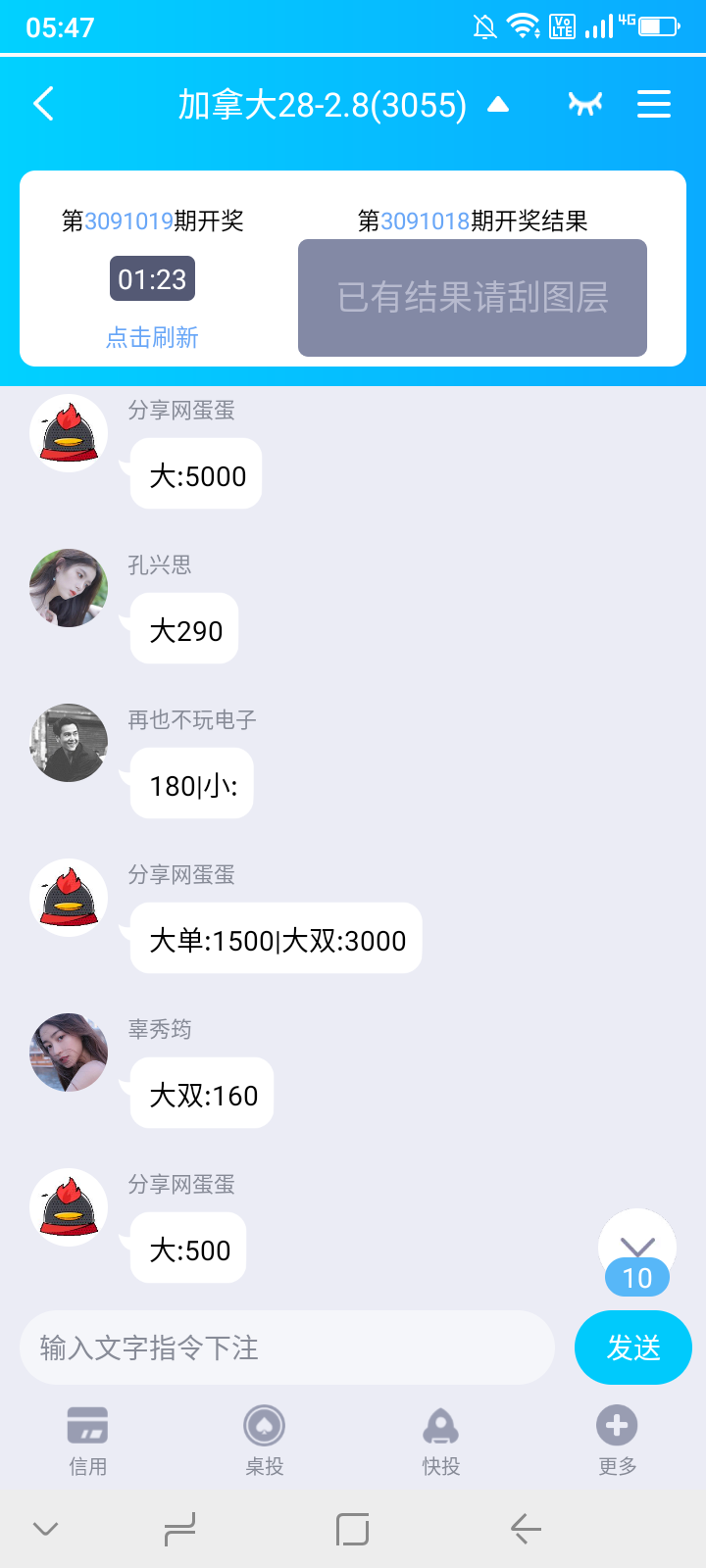View 再也不玩电子's profile avatar
Viewport: 706px width, 1568px height.
(69, 743)
